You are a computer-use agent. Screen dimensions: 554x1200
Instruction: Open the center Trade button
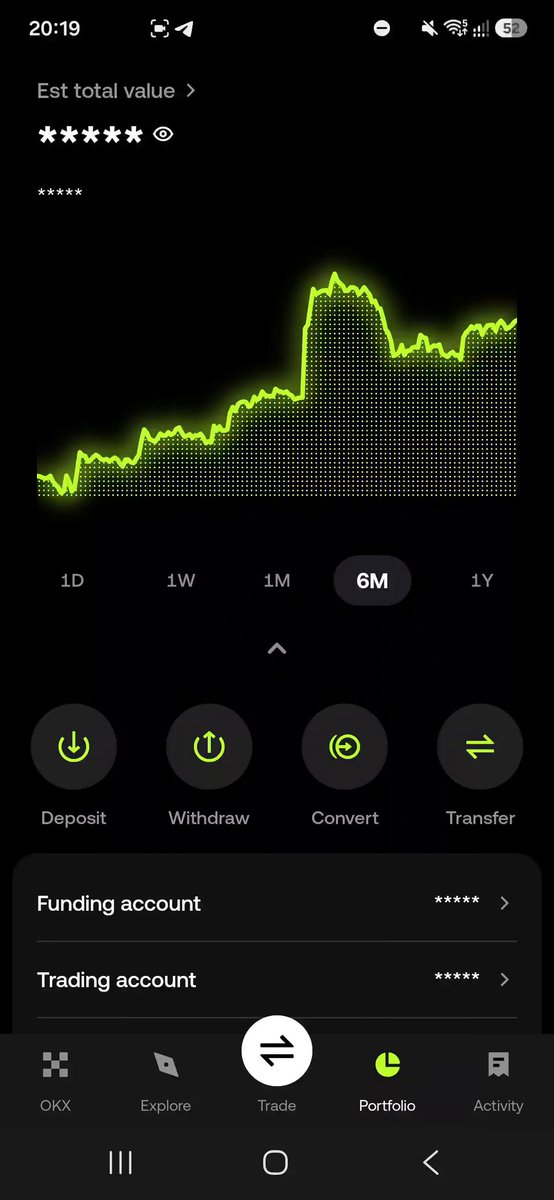pos(277,1051)
